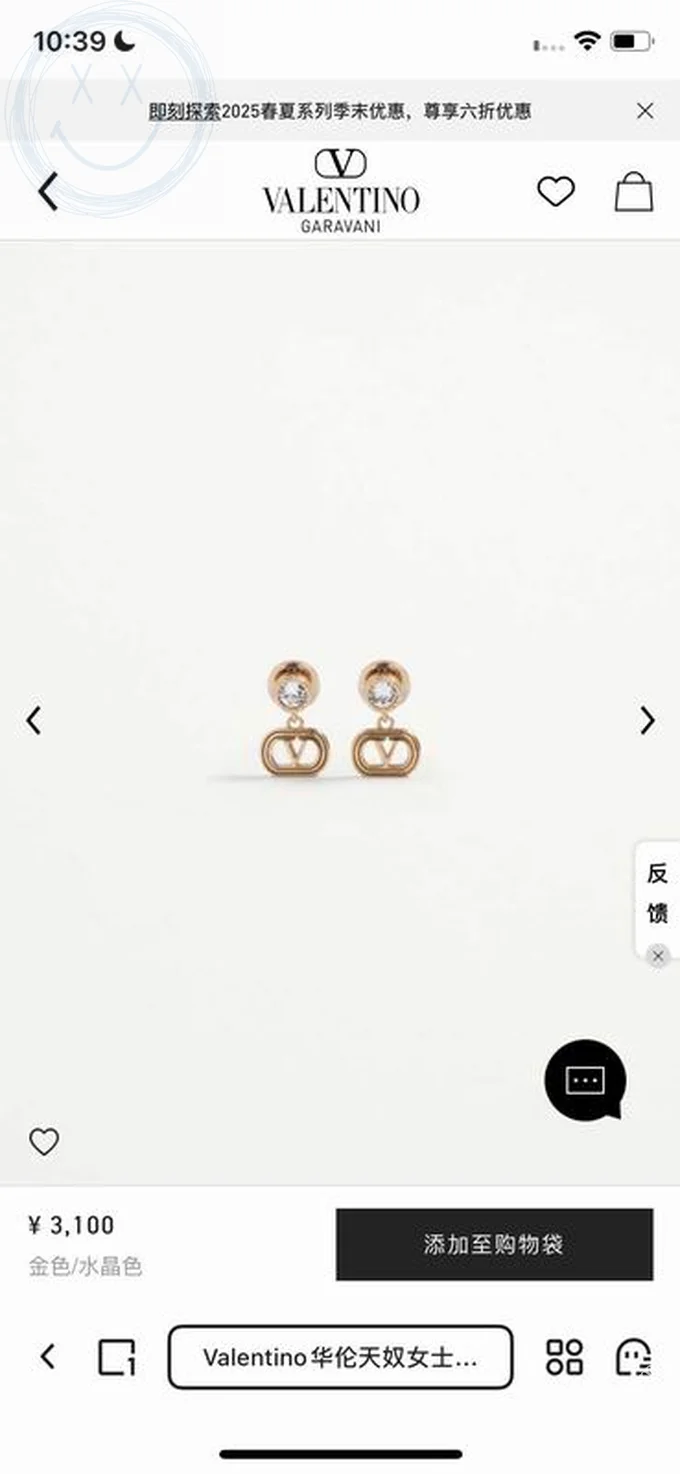Close the 反馈 feedback widget

click(657, 956)
